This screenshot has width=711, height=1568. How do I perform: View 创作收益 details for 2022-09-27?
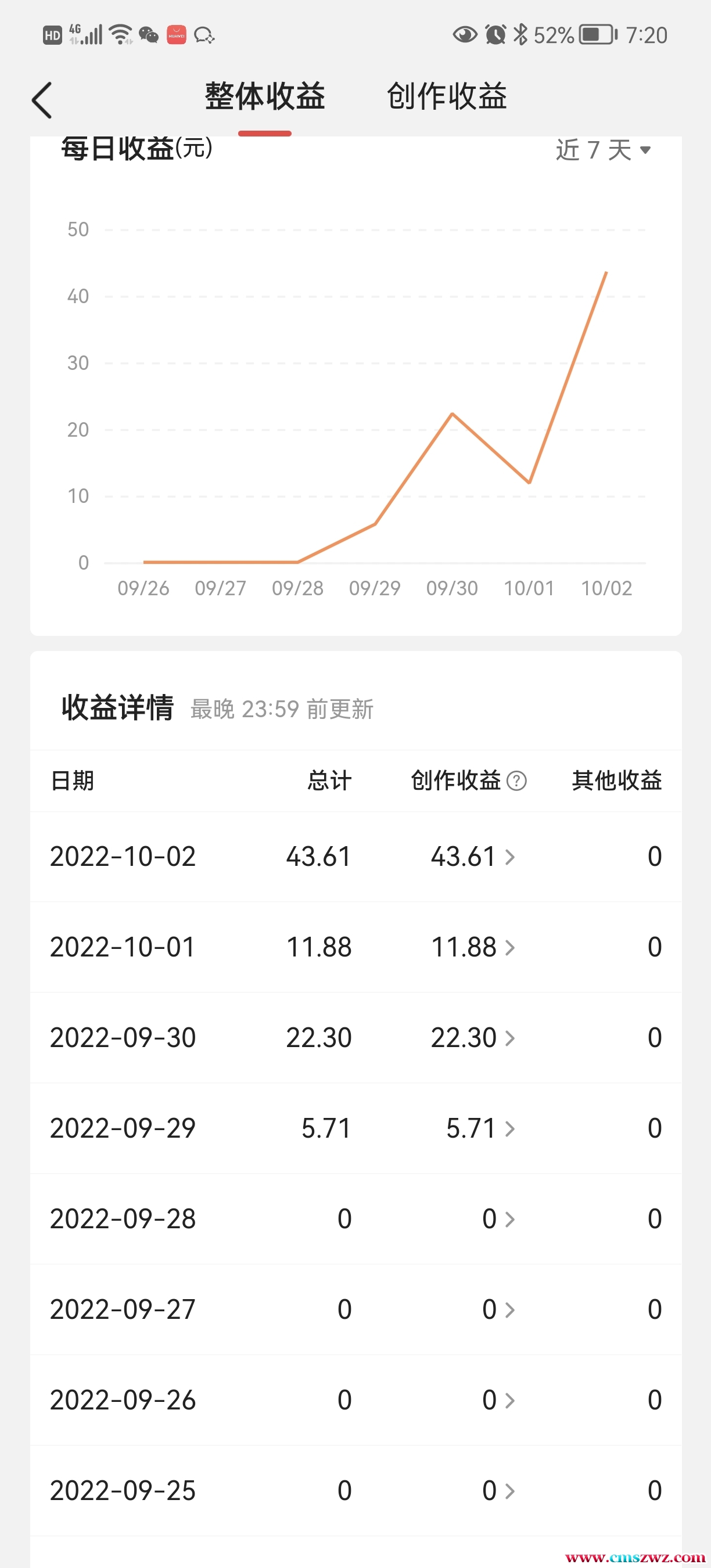click(498, 1310)
